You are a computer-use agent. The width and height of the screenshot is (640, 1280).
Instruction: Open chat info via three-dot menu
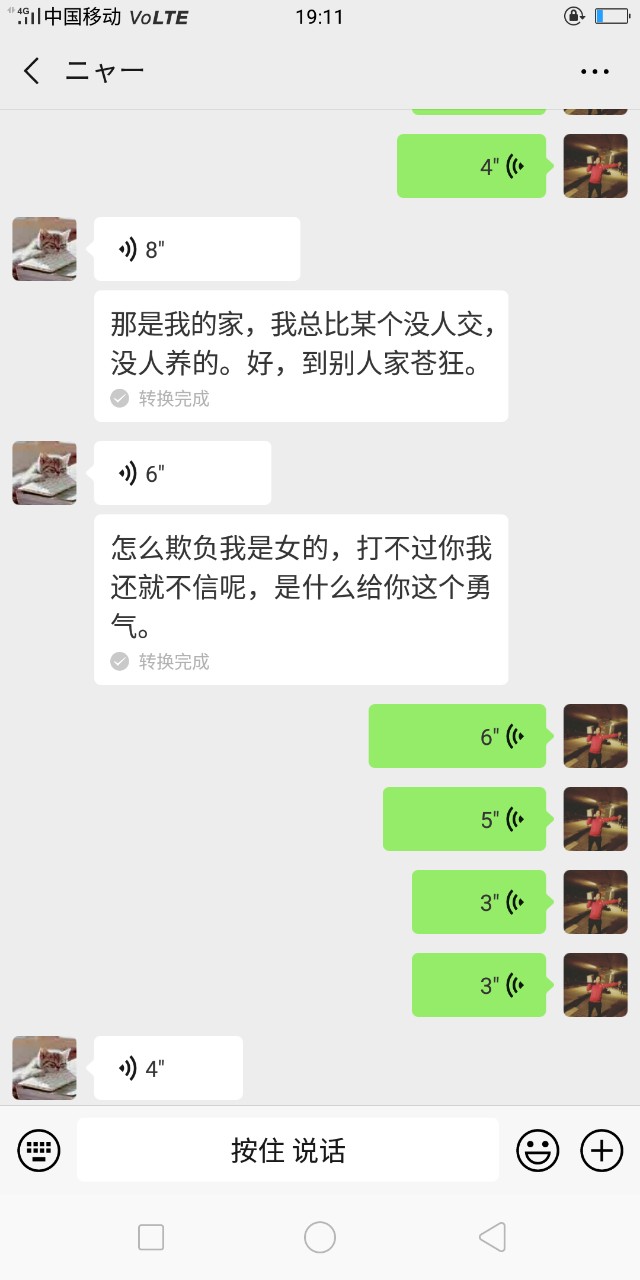[594, 71]
